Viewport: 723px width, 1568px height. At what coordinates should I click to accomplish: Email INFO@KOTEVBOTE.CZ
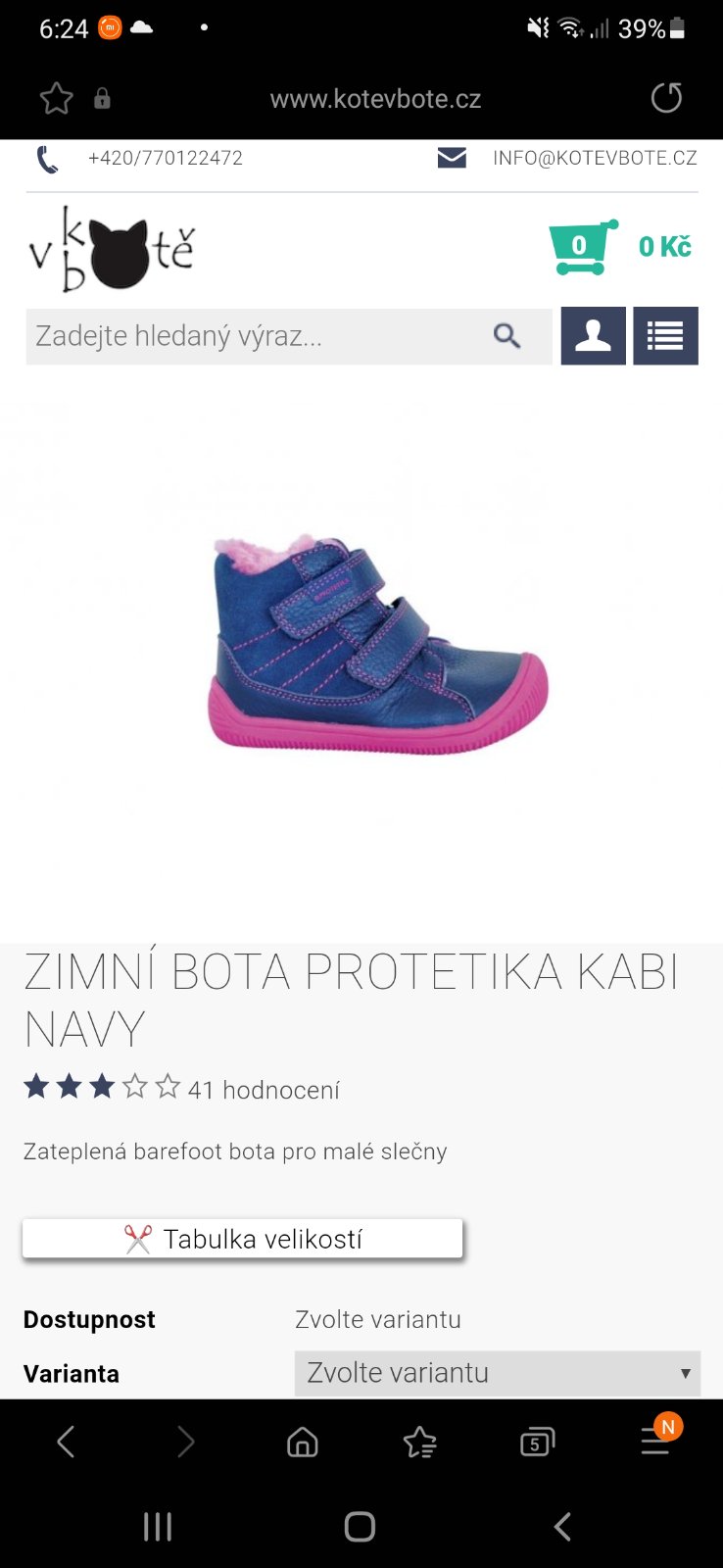[x=594, y=158]
